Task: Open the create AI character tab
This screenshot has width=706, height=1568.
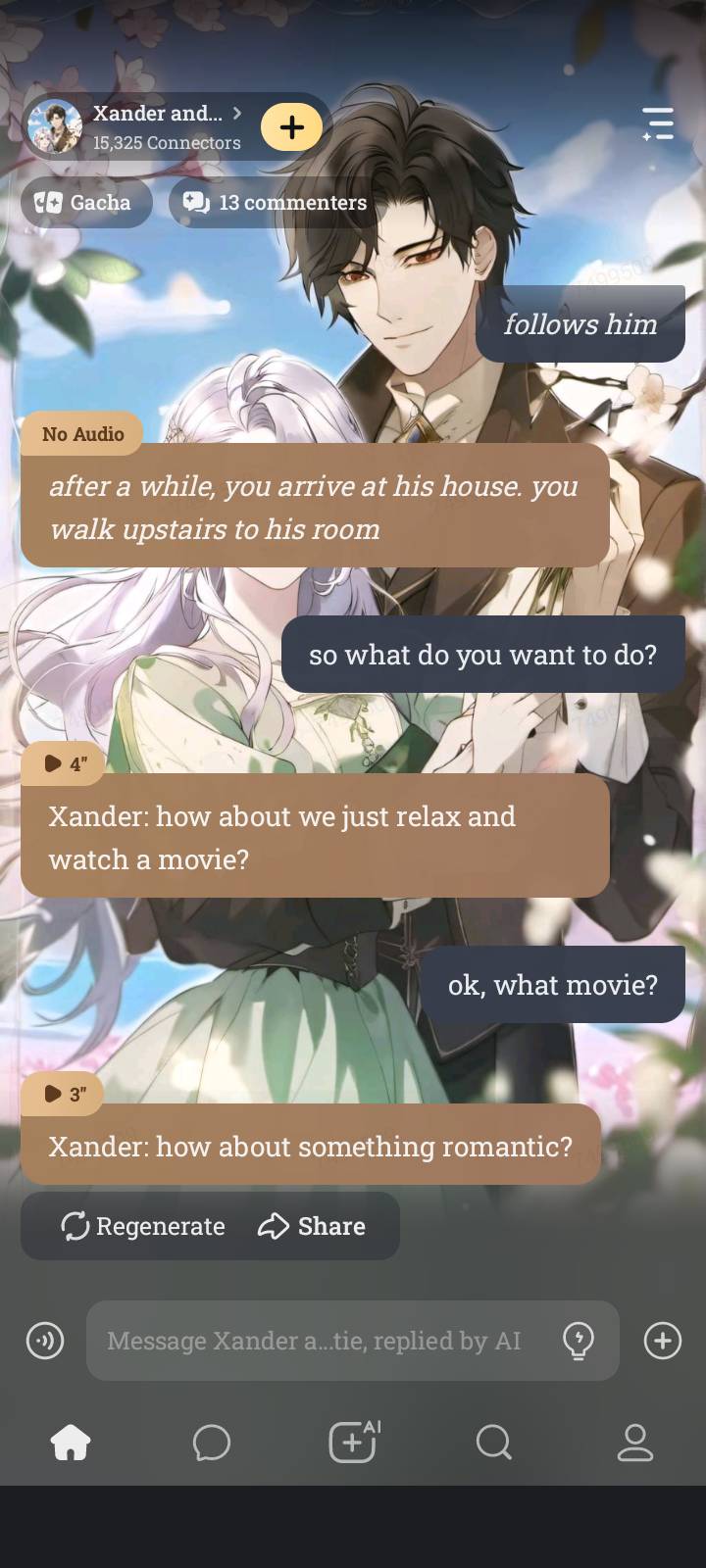Action: [353, 1443]
